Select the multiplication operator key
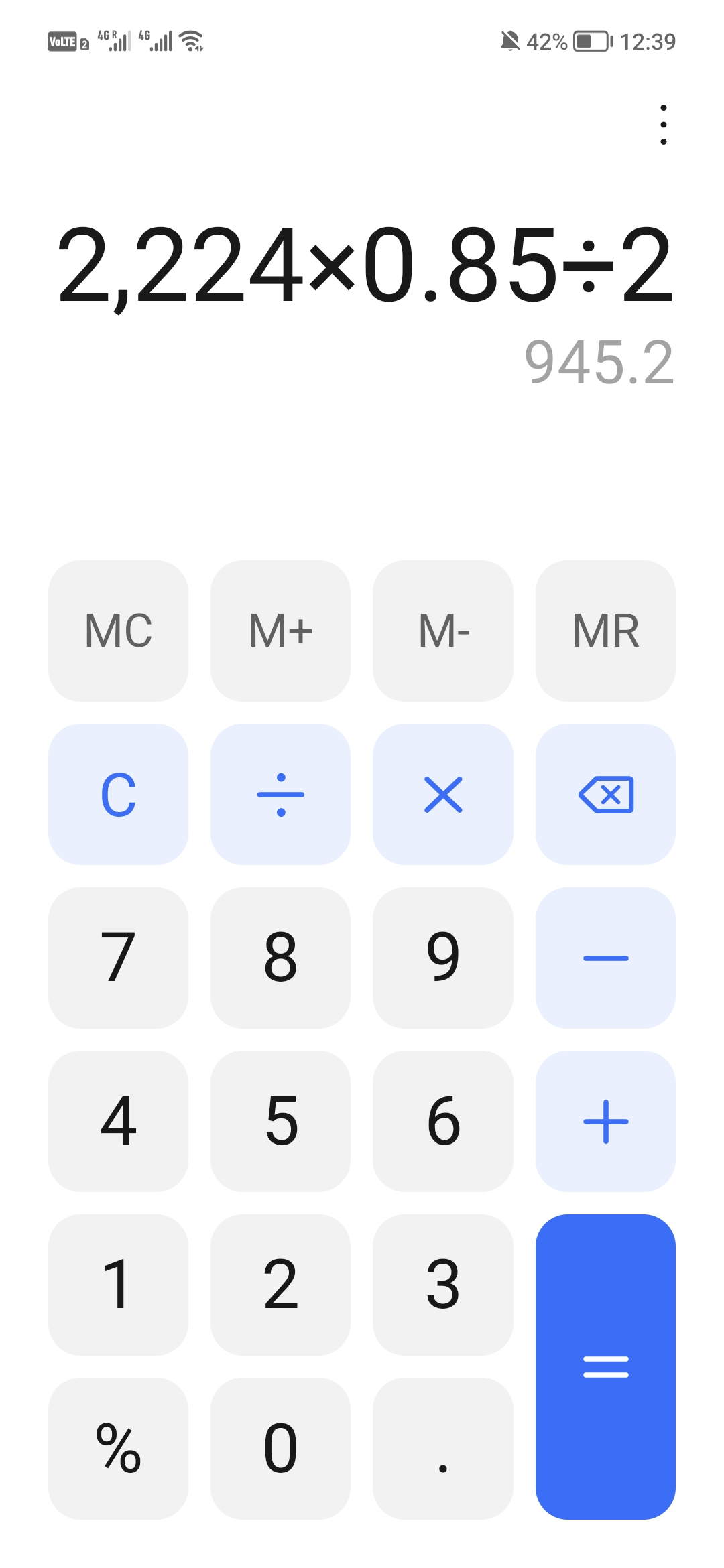724x1568 pixels. tap(443, 794)
